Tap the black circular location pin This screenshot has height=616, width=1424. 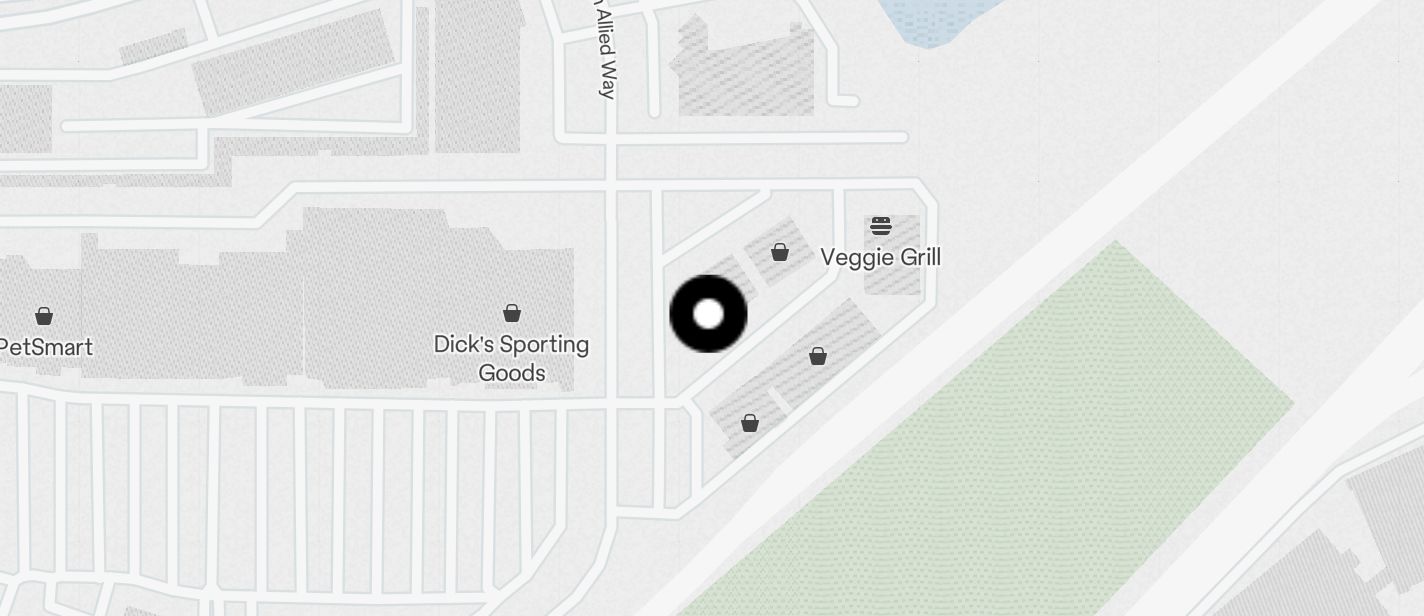[x=708, y=314]
